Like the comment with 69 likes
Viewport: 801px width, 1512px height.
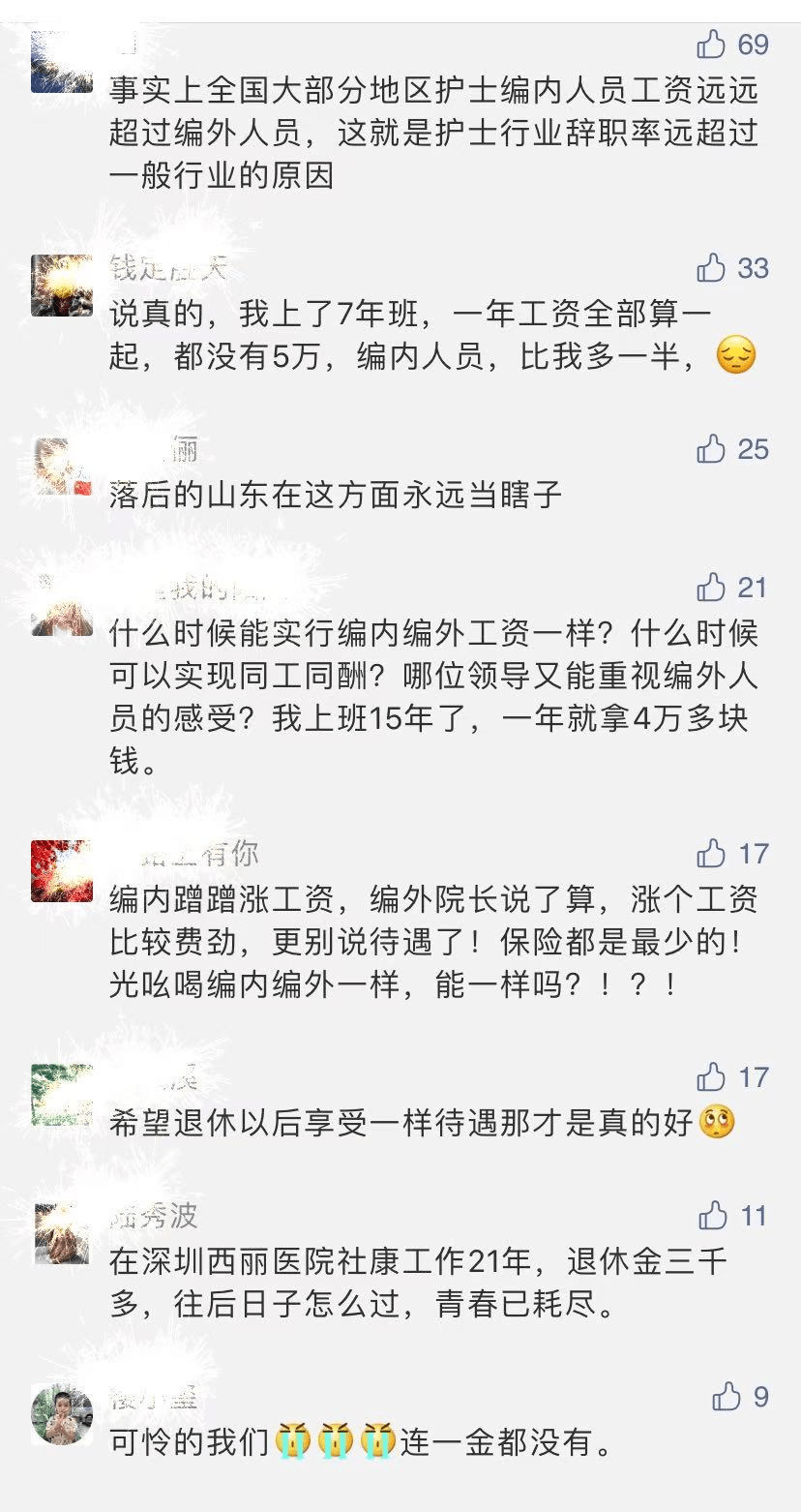click(x=712, y=44)
